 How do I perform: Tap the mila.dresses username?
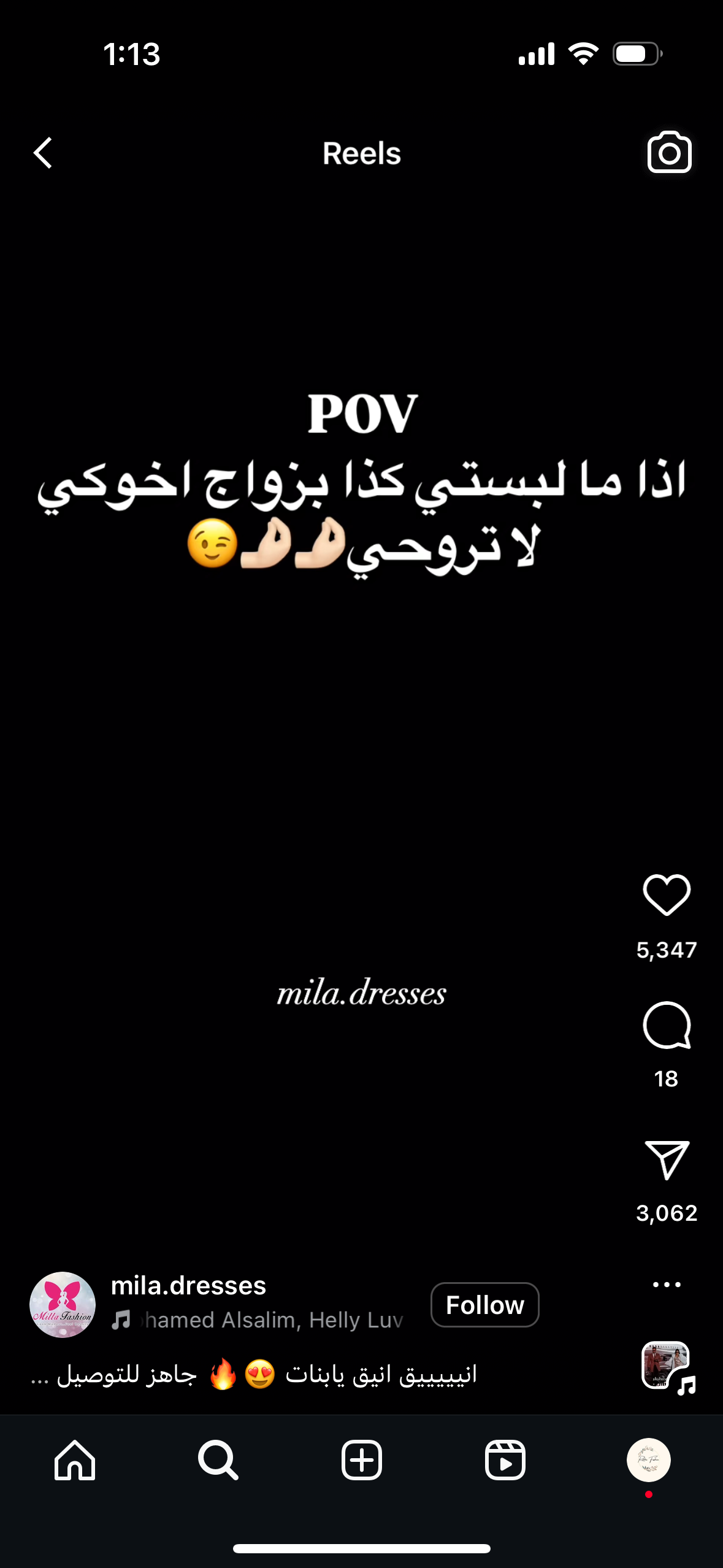(x=188, y=1285)
